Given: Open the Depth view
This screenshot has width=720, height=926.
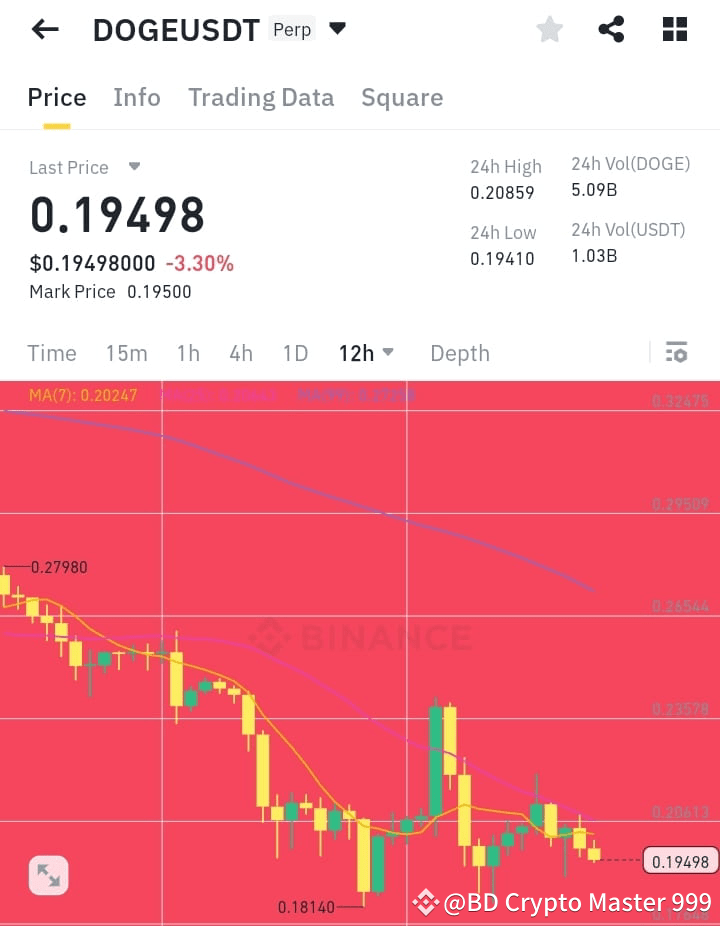Looking at the screenshot, I should coord(459,352).
